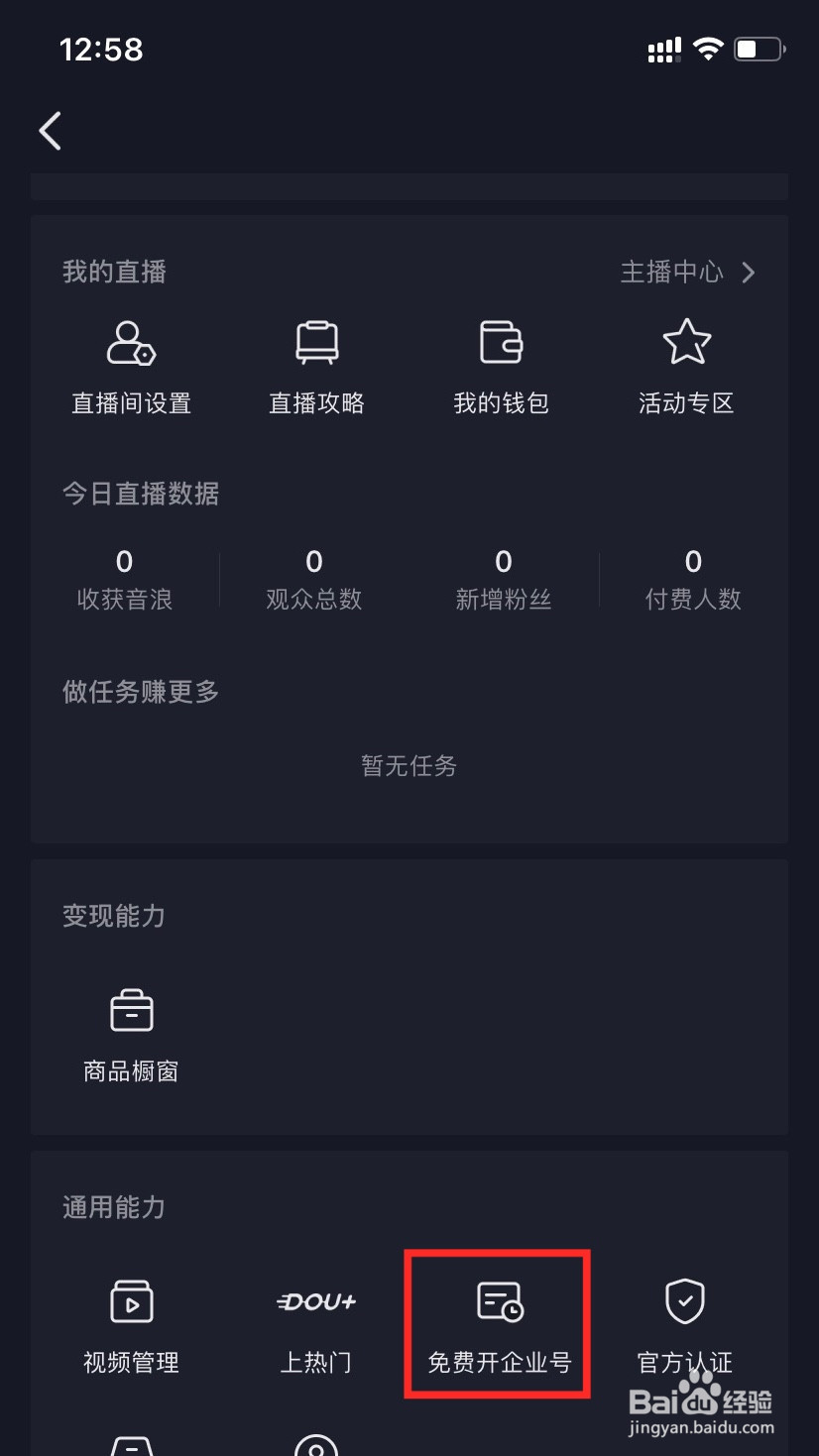
Task: Open 直播攻略
Action: pos(316,368)
